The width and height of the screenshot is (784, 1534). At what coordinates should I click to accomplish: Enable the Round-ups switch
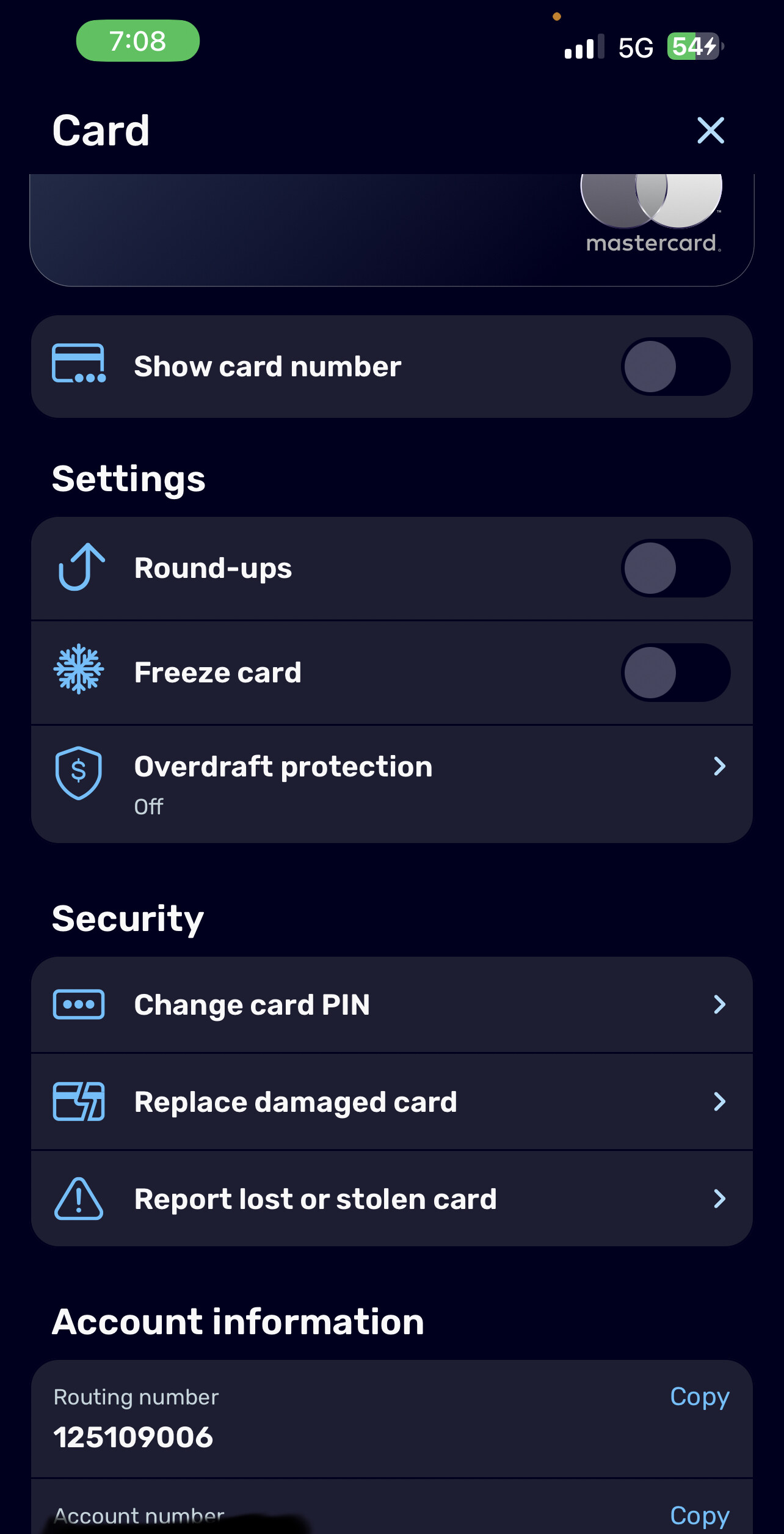click(x=675, y=568)
